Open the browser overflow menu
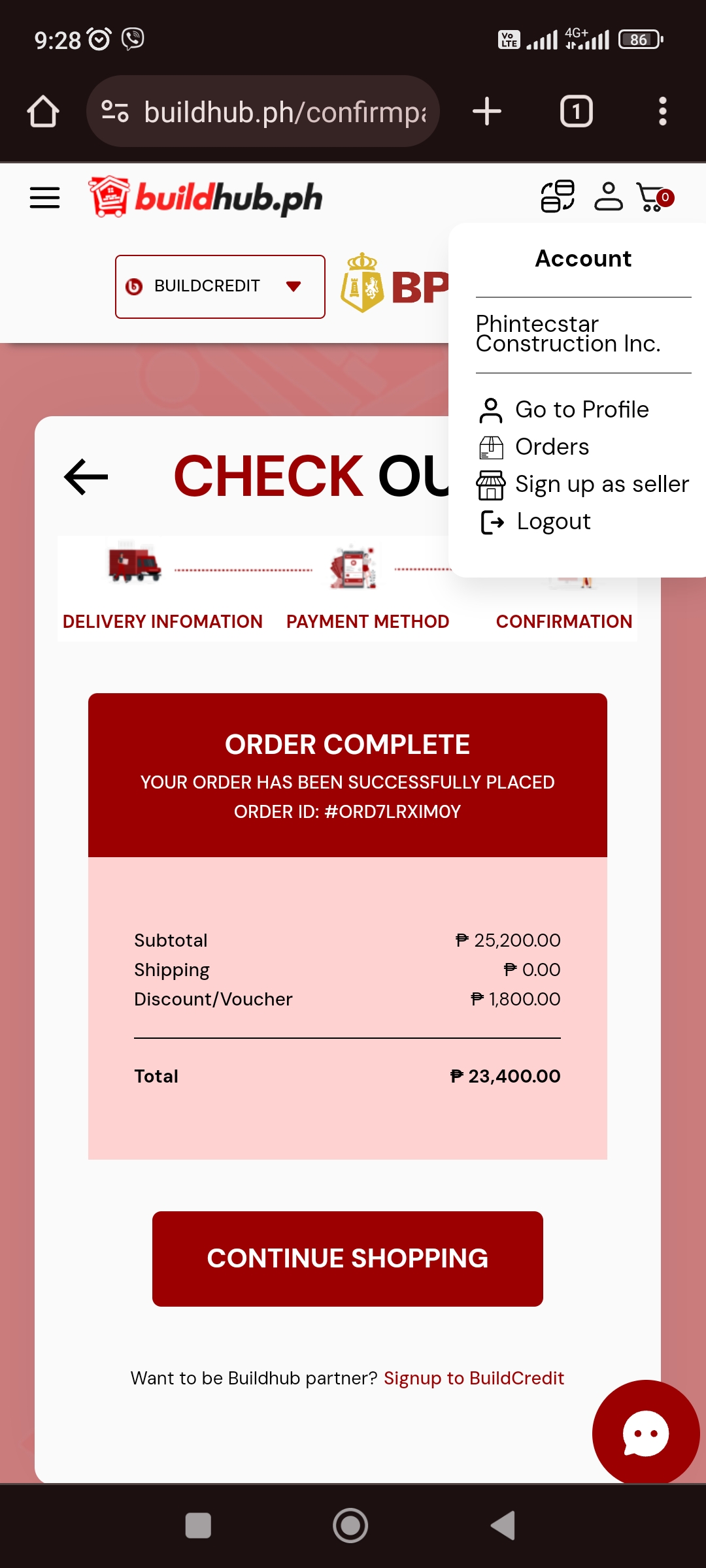The image size is (706, 1568). click(662, 112)
